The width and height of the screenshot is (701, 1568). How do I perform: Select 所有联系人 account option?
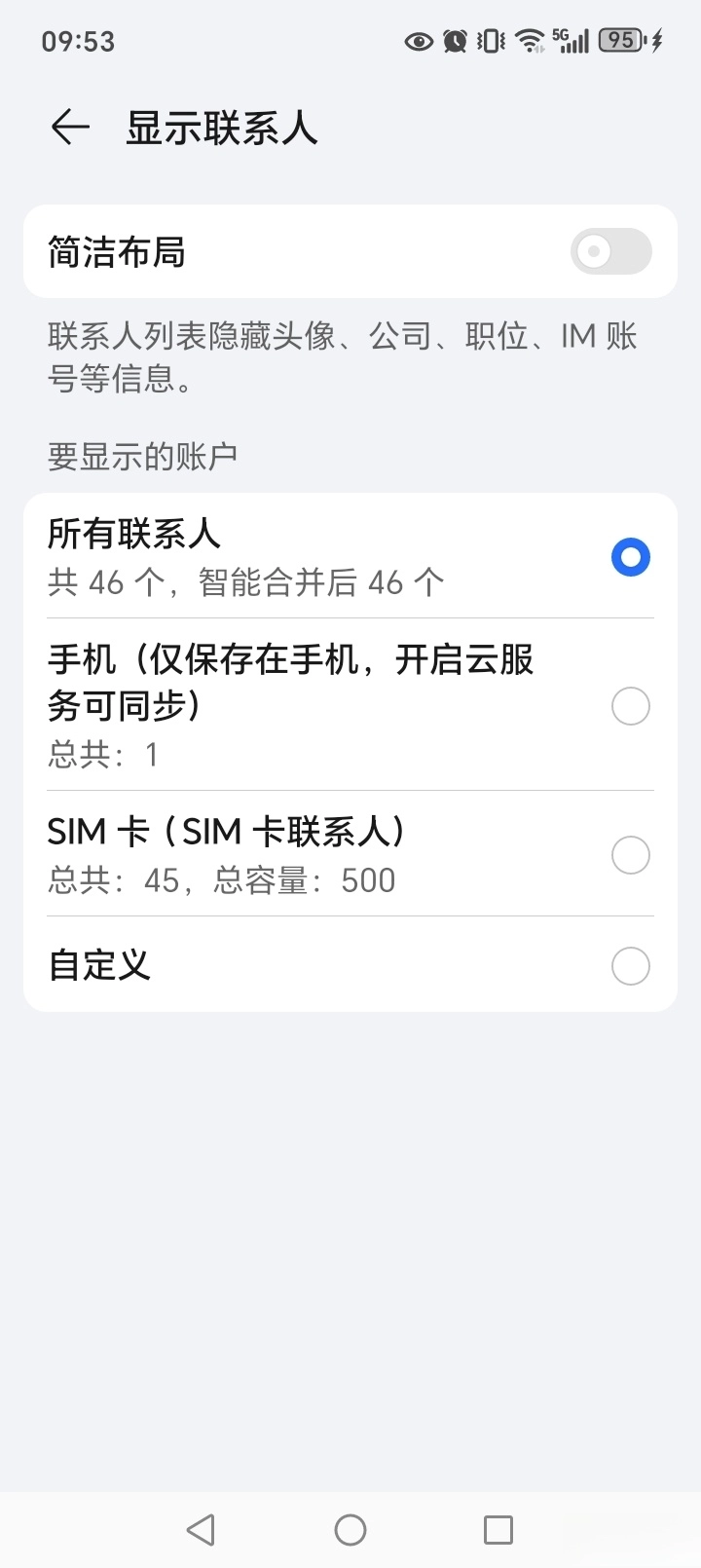(x=630, y=557)
